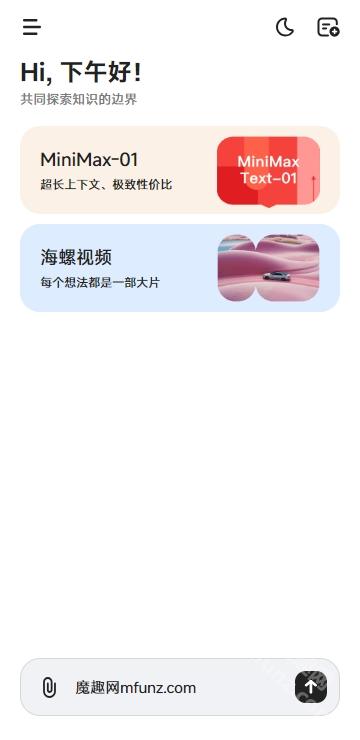
Task: Attach a file with the paperclip
Action: click(x=49, y=687)
